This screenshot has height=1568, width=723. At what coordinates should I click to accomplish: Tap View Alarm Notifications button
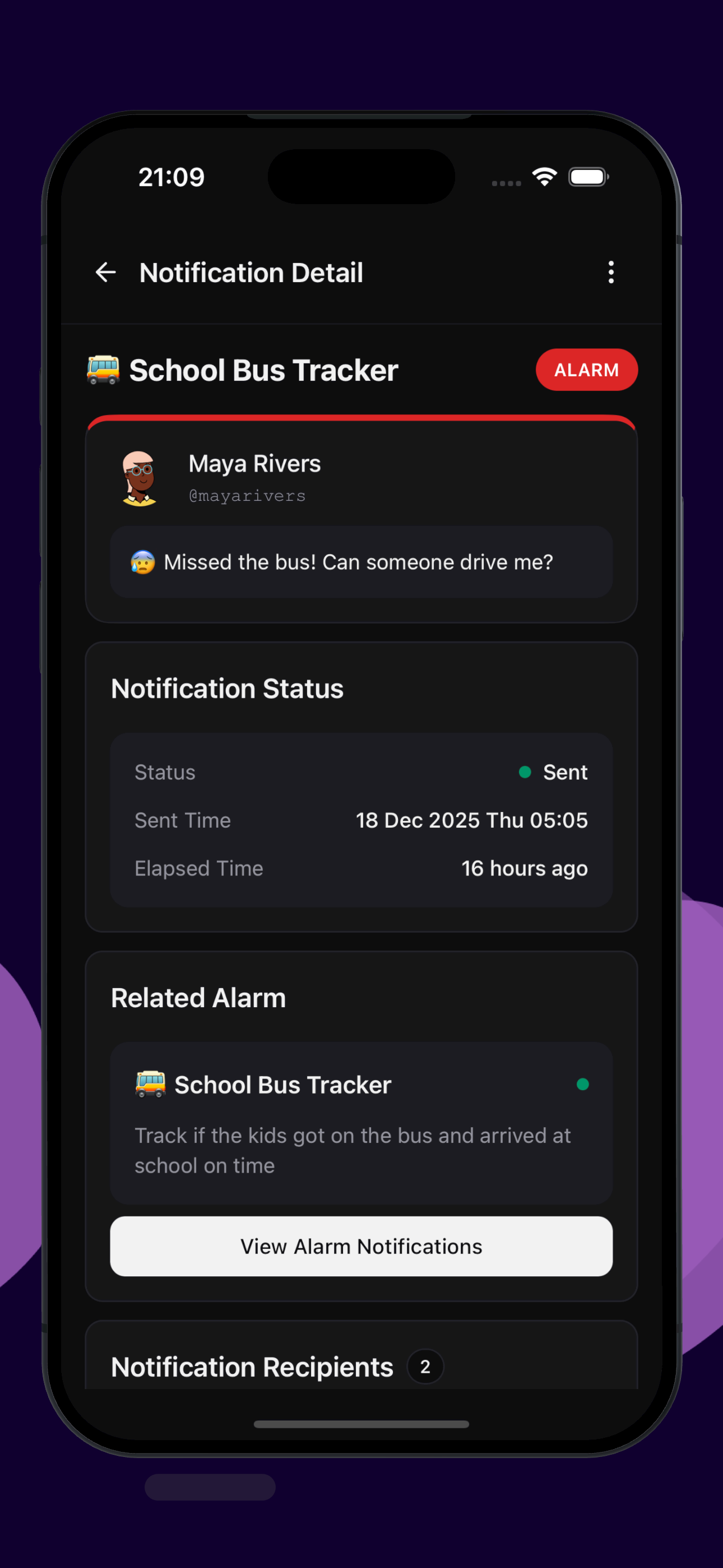click(361, 1246)
